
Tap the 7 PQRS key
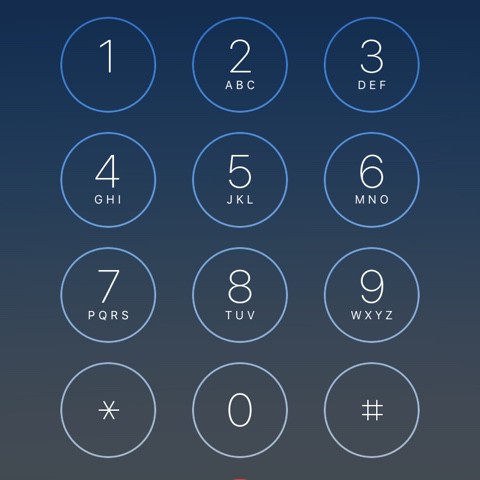click(108, 295)
